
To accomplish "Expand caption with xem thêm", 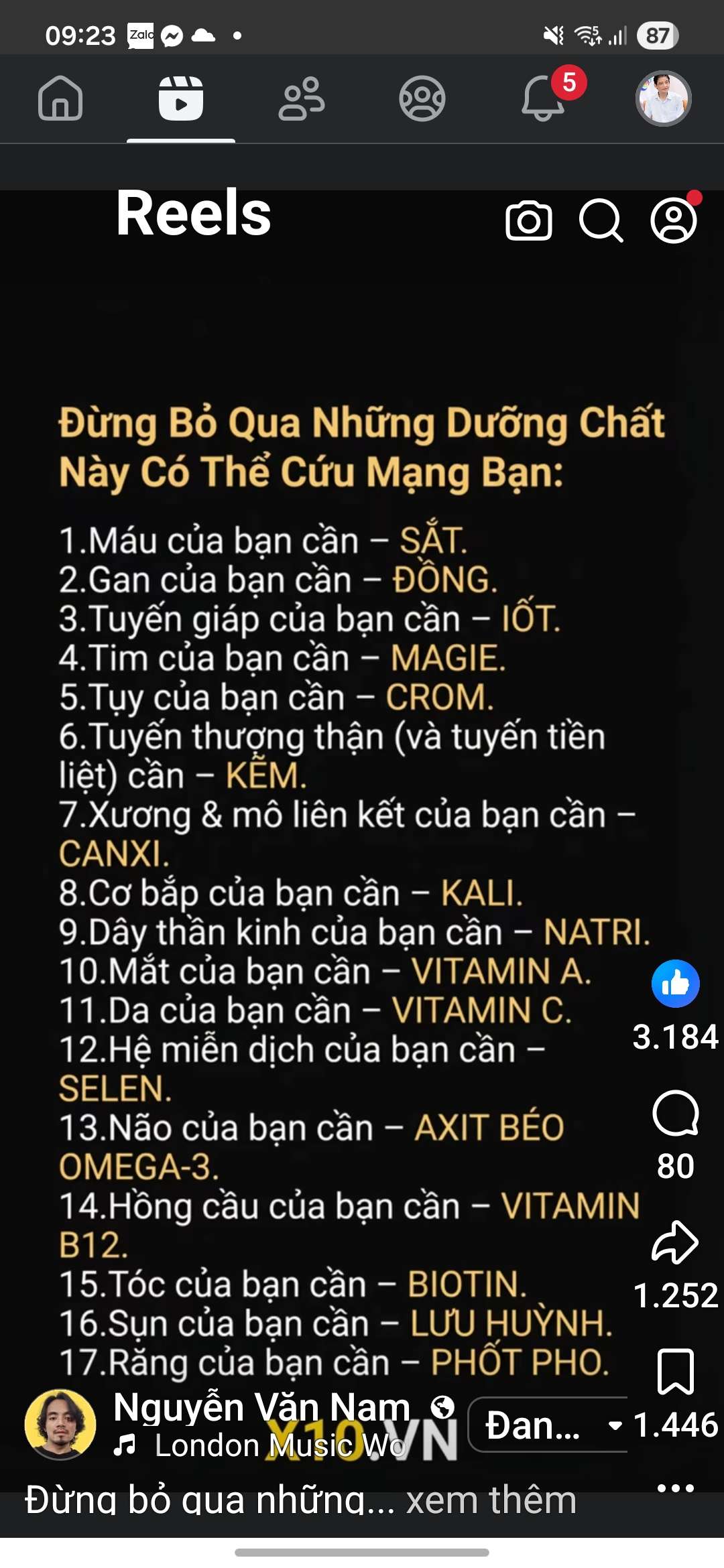I will [x=491, y=1501].
